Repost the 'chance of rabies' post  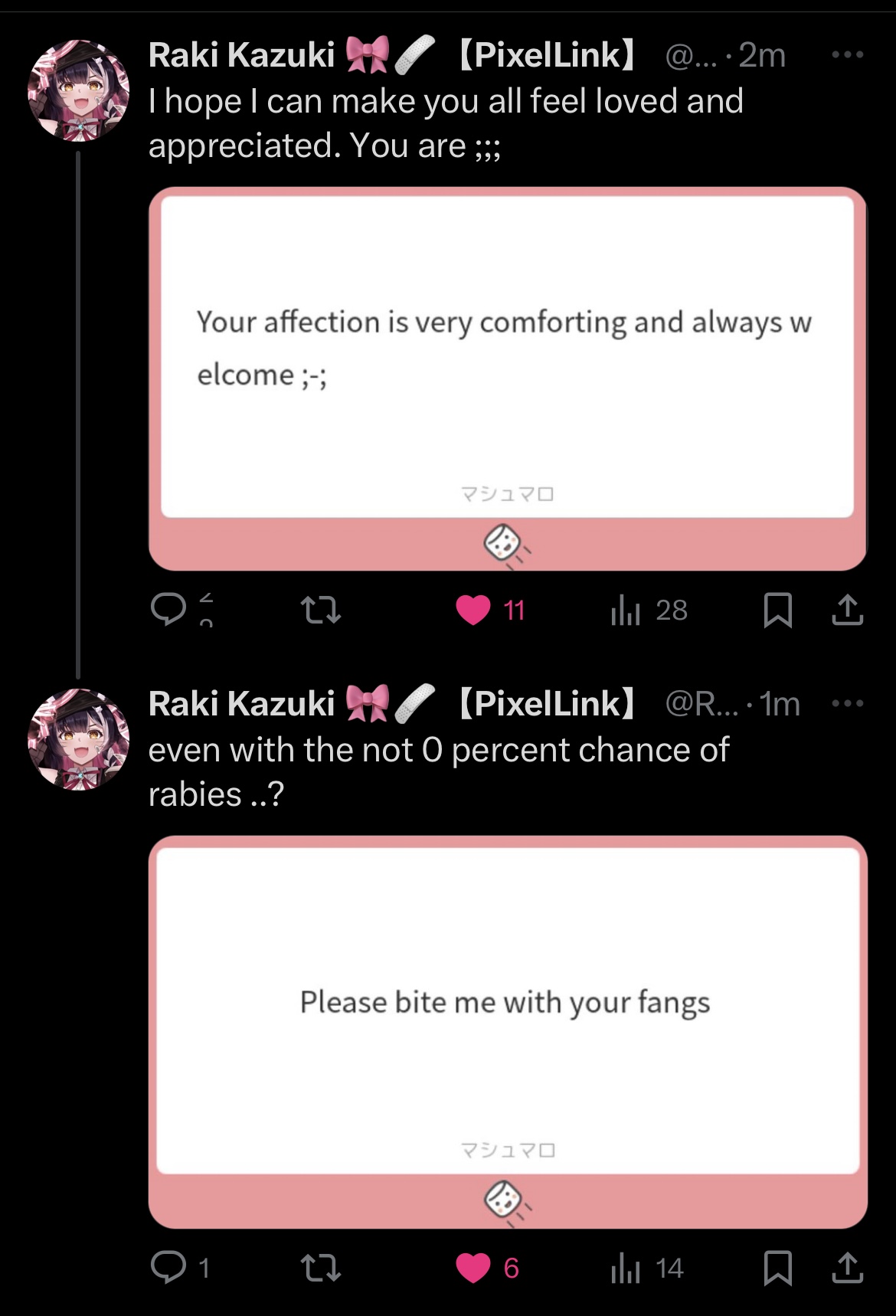coord(320,1268)
